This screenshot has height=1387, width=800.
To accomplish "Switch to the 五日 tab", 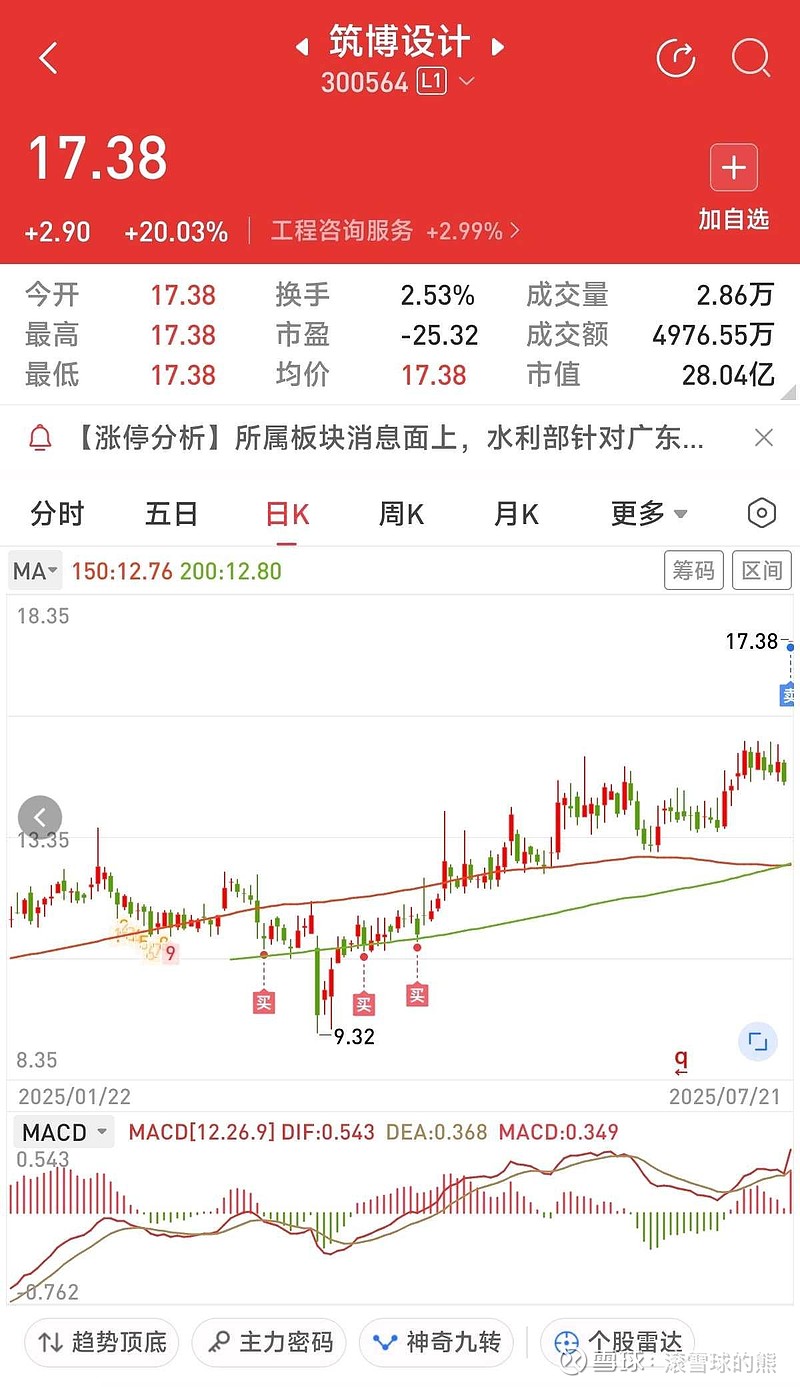I will pyautogui.click(x=172, y=515).
